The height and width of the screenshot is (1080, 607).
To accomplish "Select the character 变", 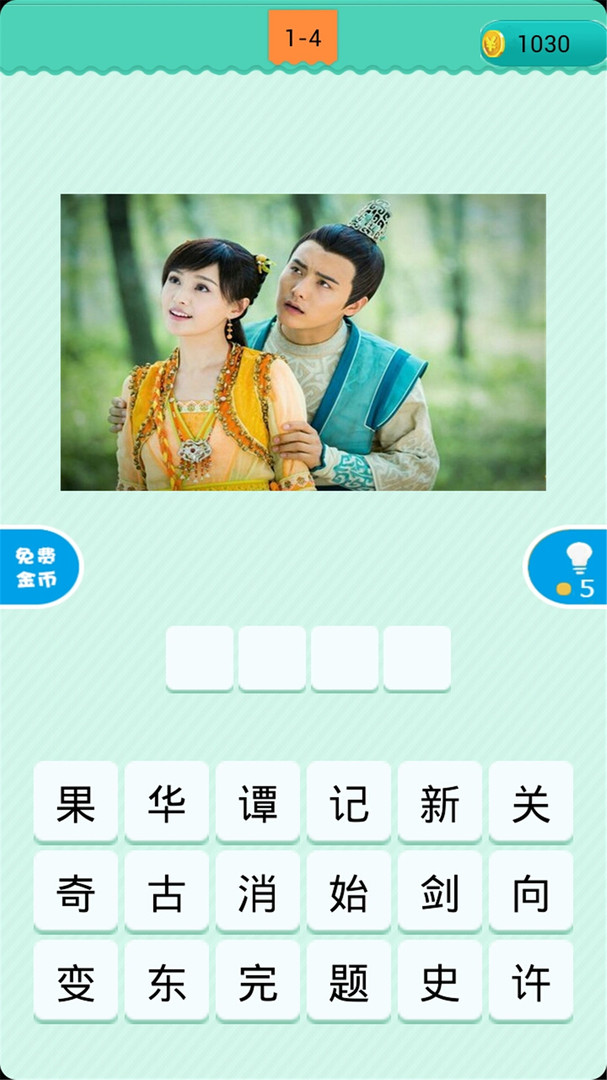I will 76,982.
